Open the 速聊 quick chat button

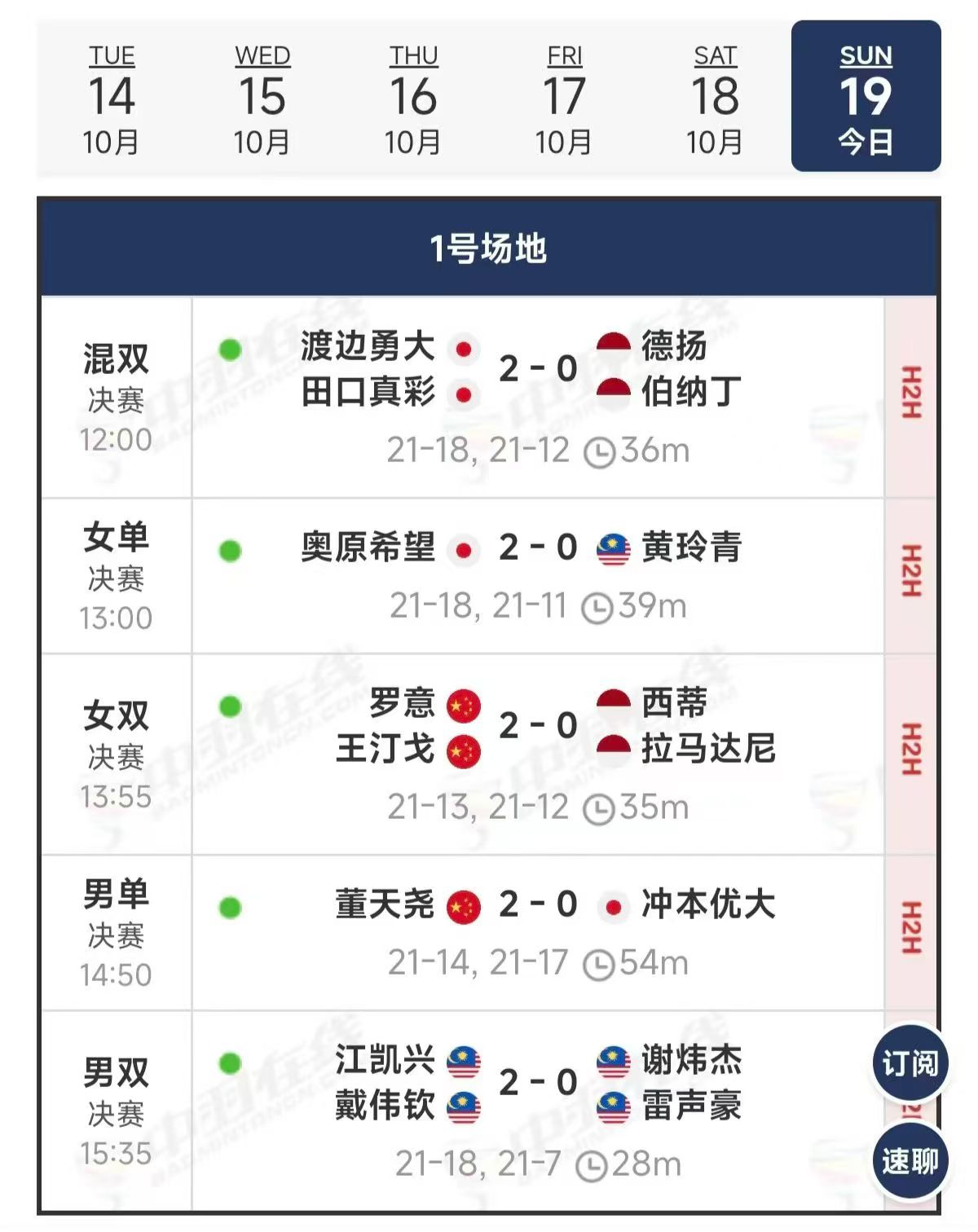click(910, 1160)
